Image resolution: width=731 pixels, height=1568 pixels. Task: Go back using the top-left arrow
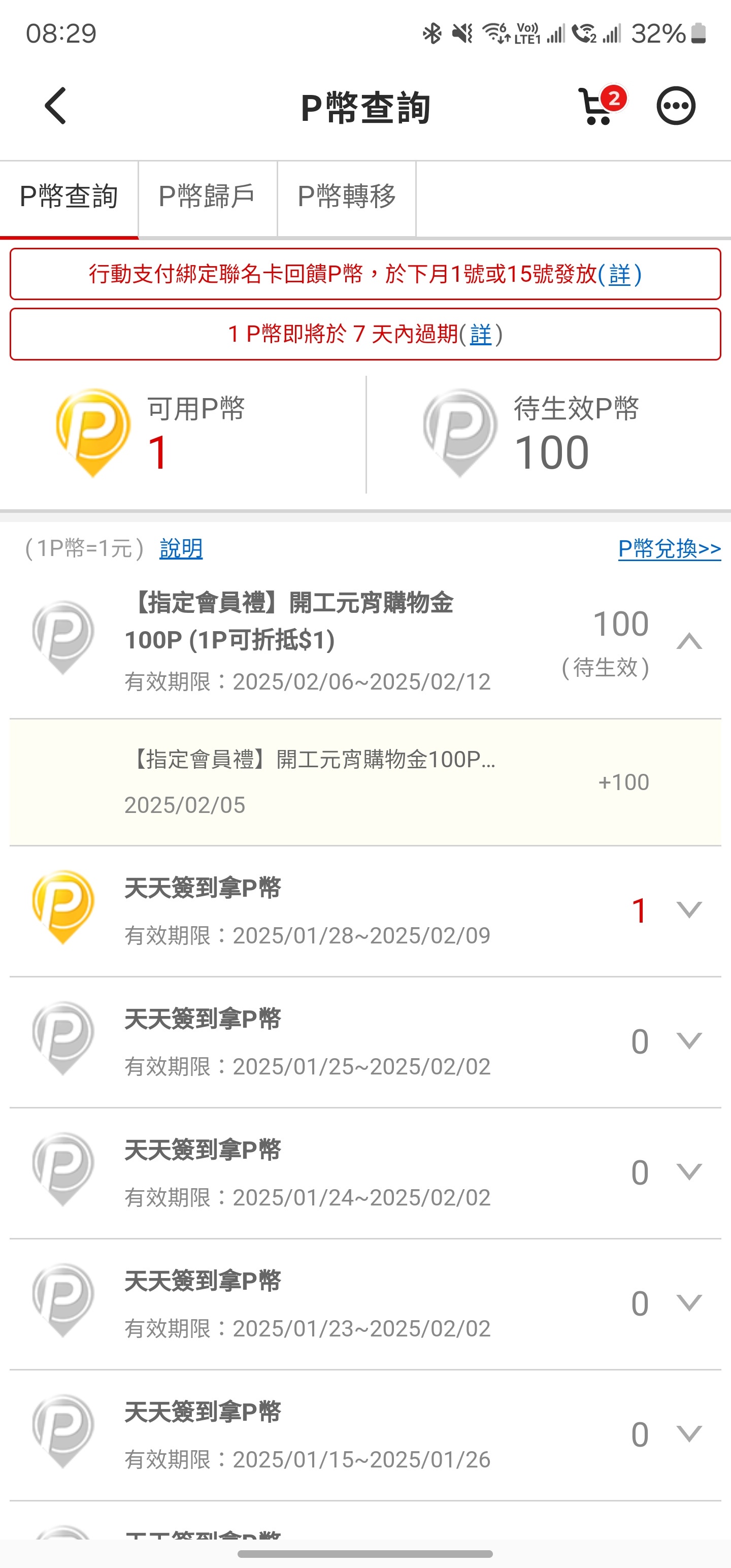[x=55, y=106]
